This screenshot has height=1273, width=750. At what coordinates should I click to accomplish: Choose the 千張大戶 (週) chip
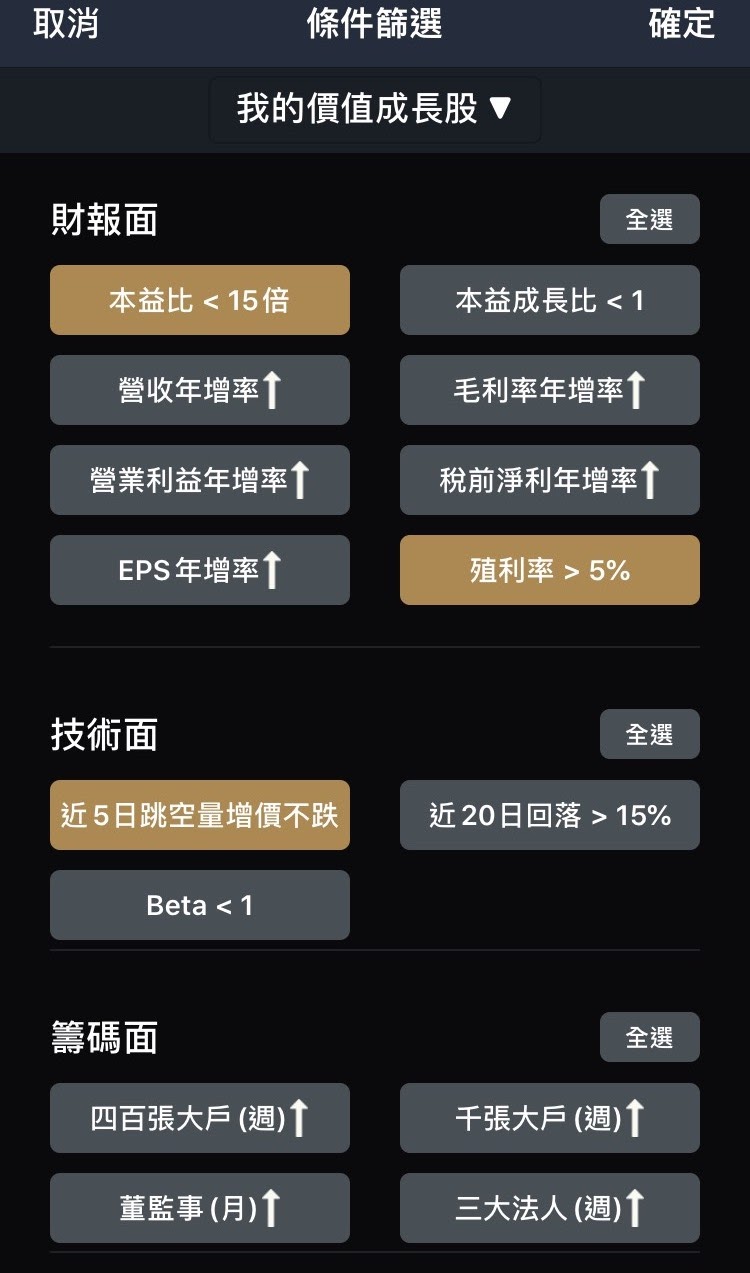[549, 1118]
